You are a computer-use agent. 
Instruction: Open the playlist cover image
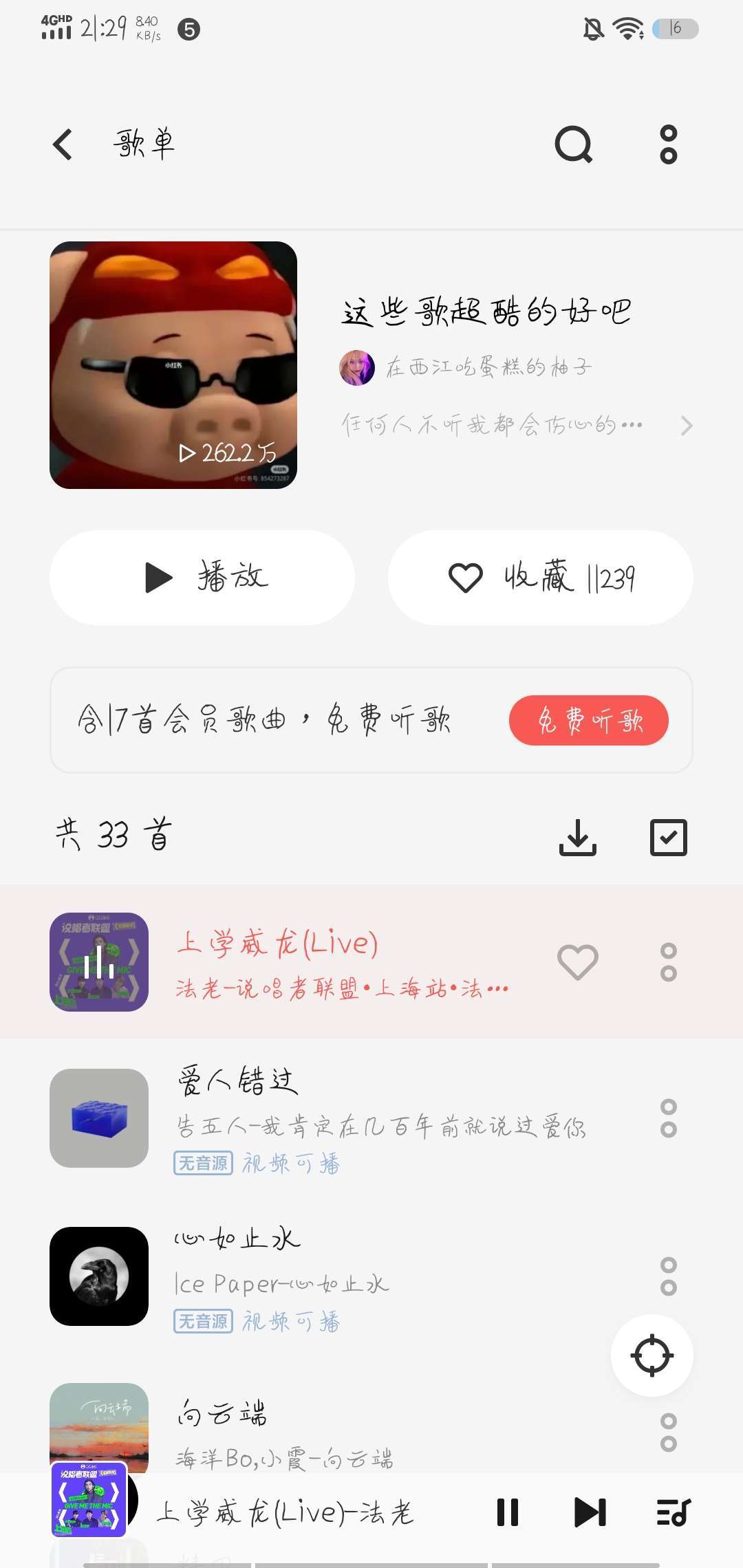point(173,365)
